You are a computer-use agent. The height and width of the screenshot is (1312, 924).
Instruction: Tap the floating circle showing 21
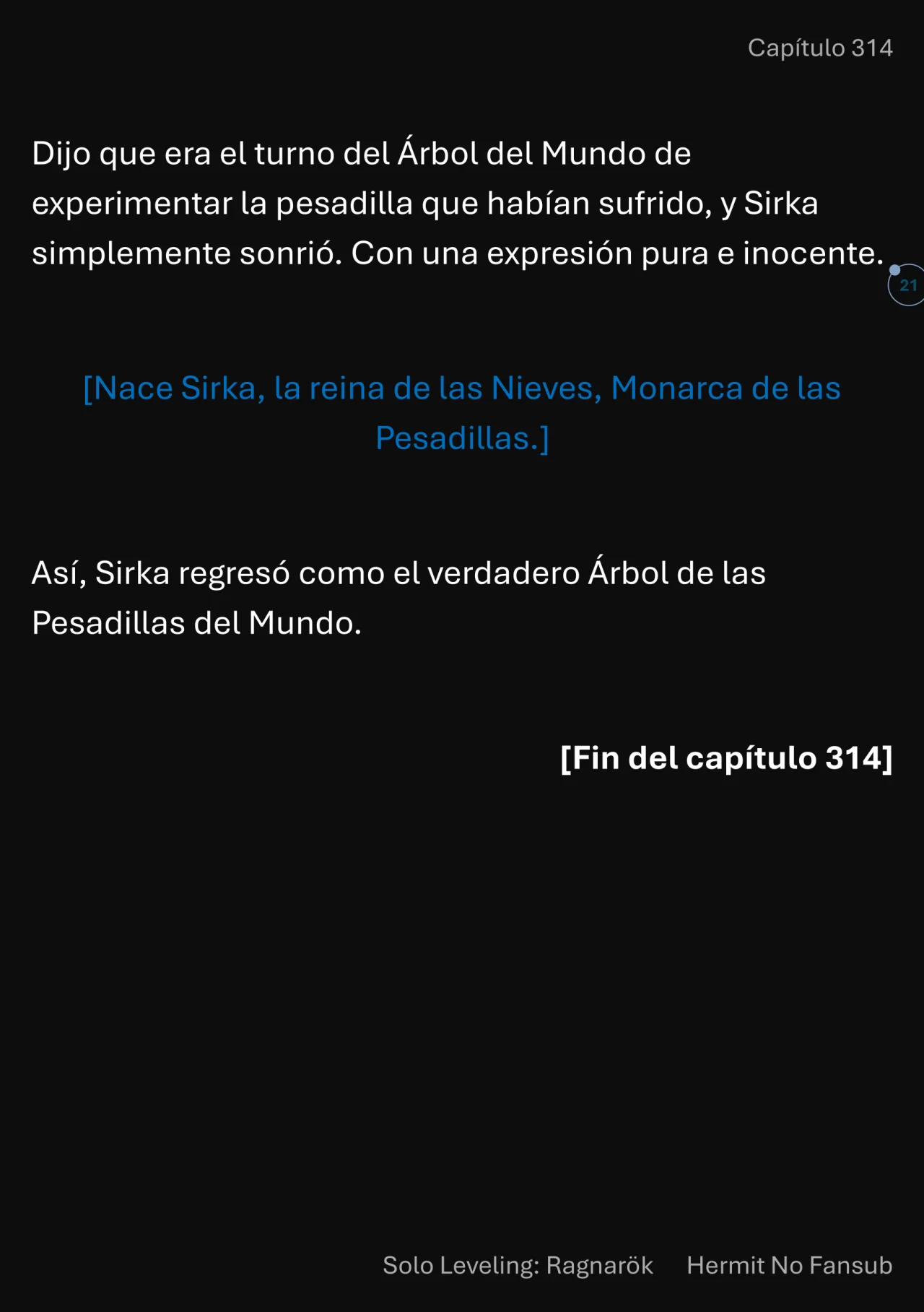pyautogui.click(x=907, y=285)
